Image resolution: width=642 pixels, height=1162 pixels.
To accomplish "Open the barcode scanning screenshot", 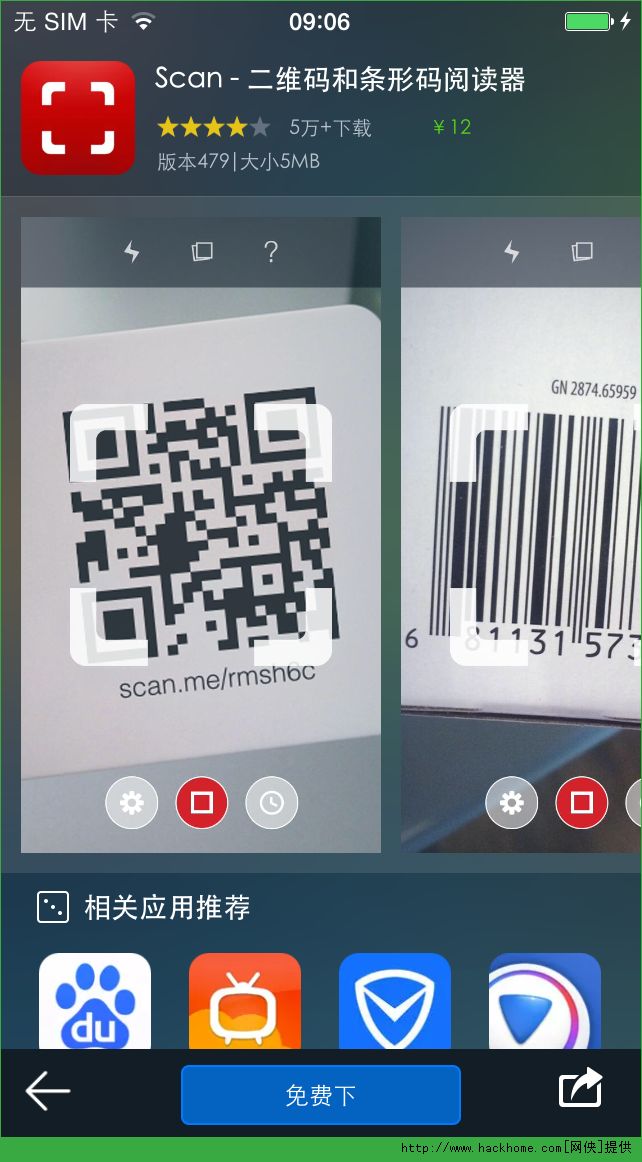I will [x=520, y=535].
